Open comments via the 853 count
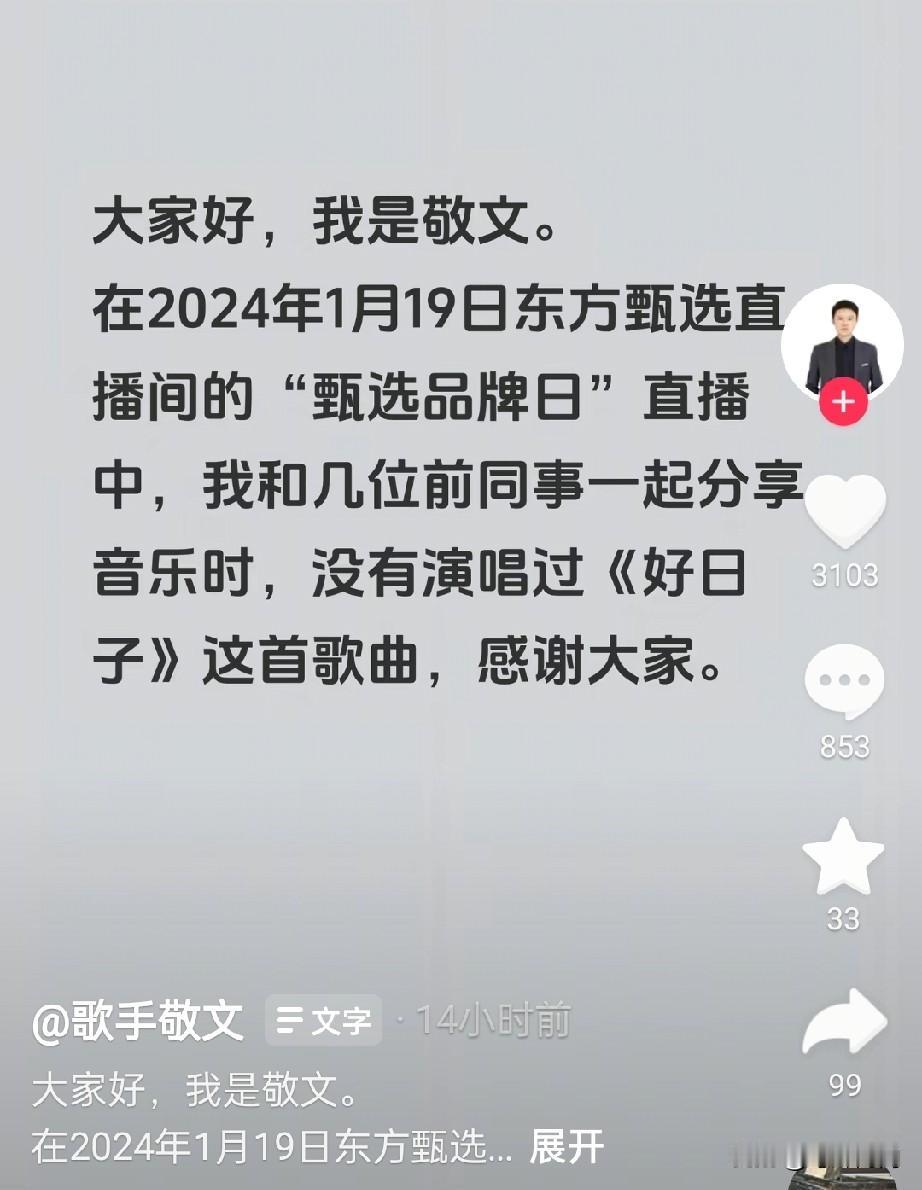This screenshot has height=1190, width=922. point(845,745)
